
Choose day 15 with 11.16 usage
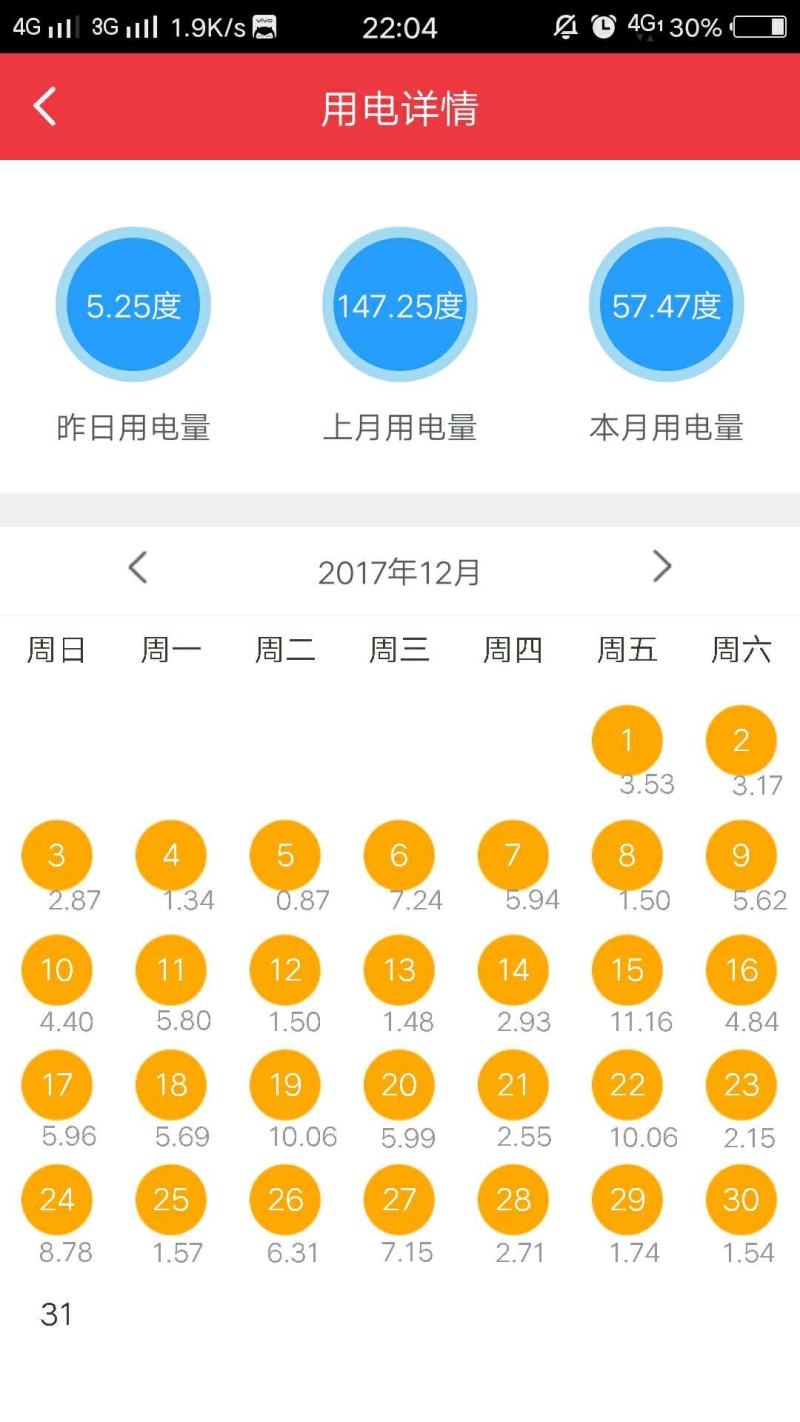pos(627,970)
